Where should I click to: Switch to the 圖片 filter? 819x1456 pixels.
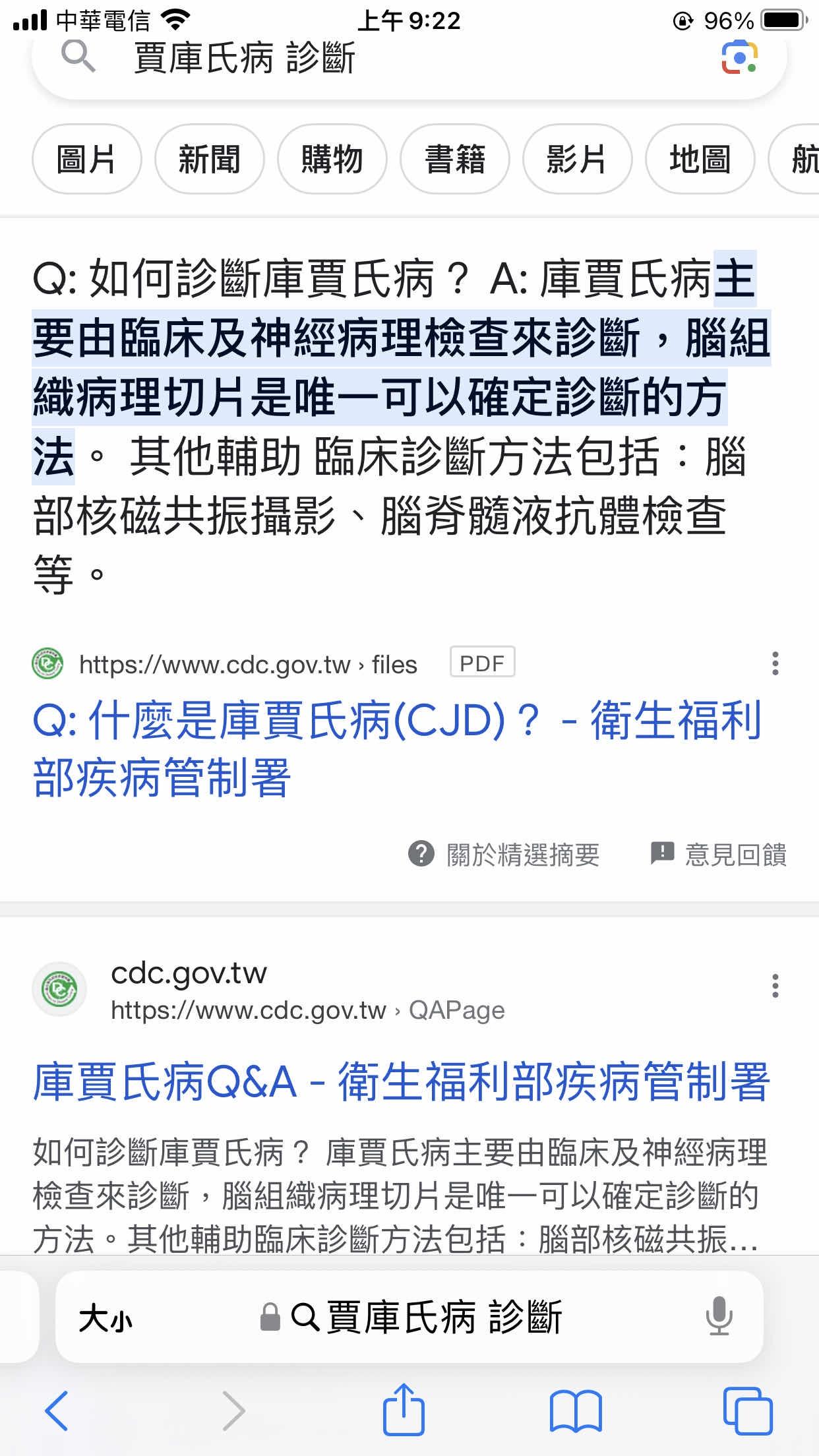(86, 159)
